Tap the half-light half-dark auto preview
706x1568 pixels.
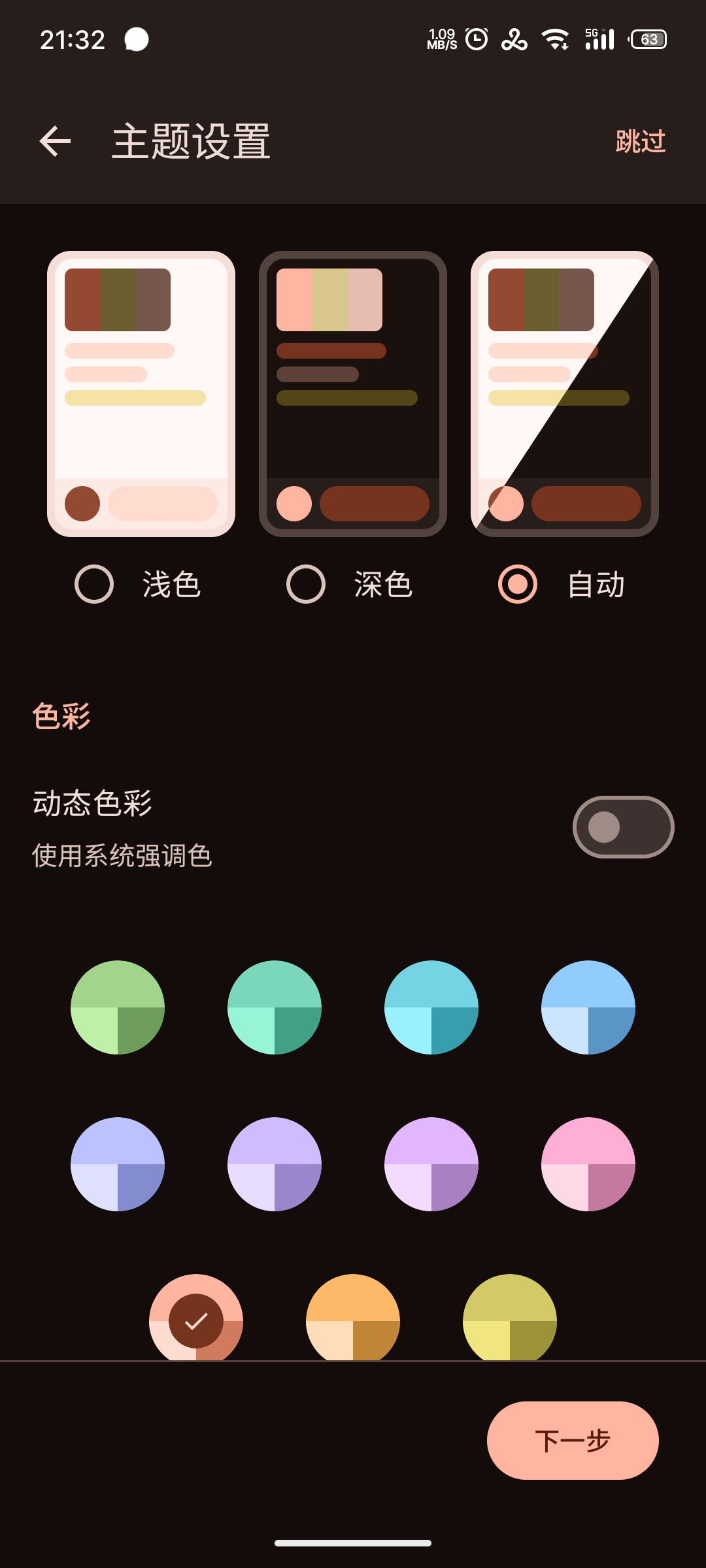point(565,393)
